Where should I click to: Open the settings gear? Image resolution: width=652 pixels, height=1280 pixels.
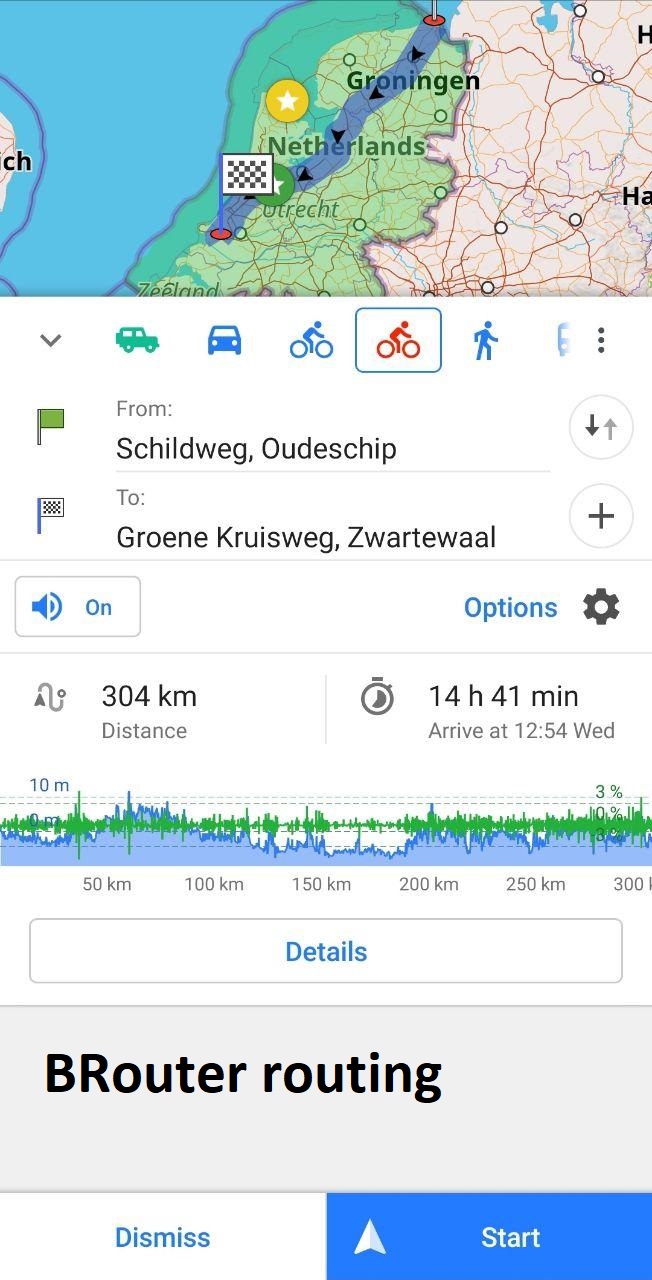(601, 608)
